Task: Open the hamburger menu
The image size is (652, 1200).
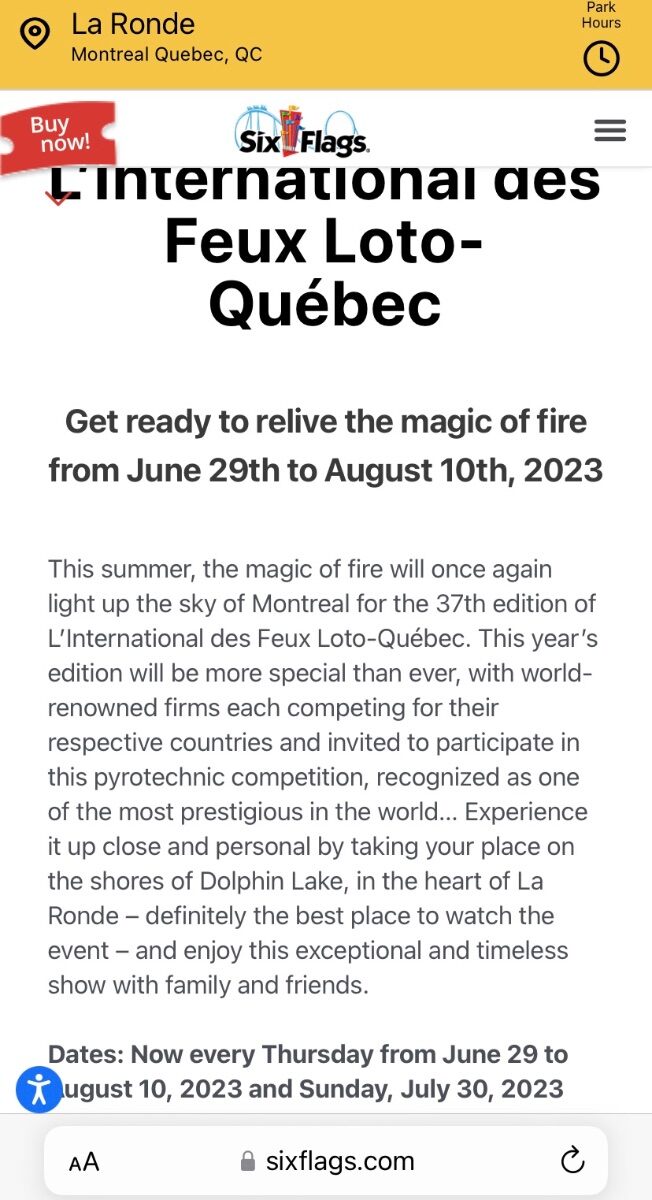Action: (x=610, y=131)
